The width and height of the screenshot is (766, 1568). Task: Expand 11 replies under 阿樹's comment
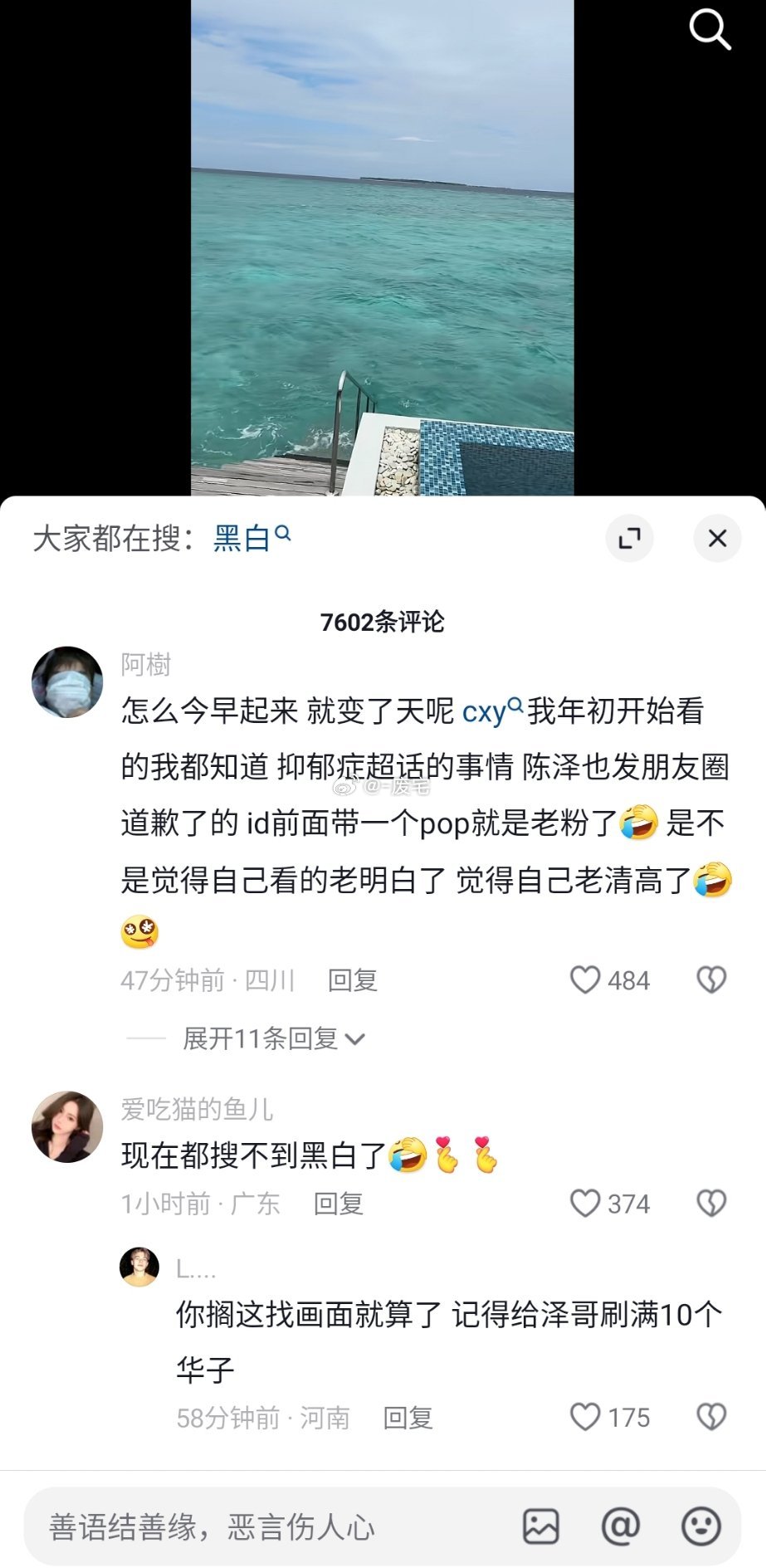(x=273, y=1038)
